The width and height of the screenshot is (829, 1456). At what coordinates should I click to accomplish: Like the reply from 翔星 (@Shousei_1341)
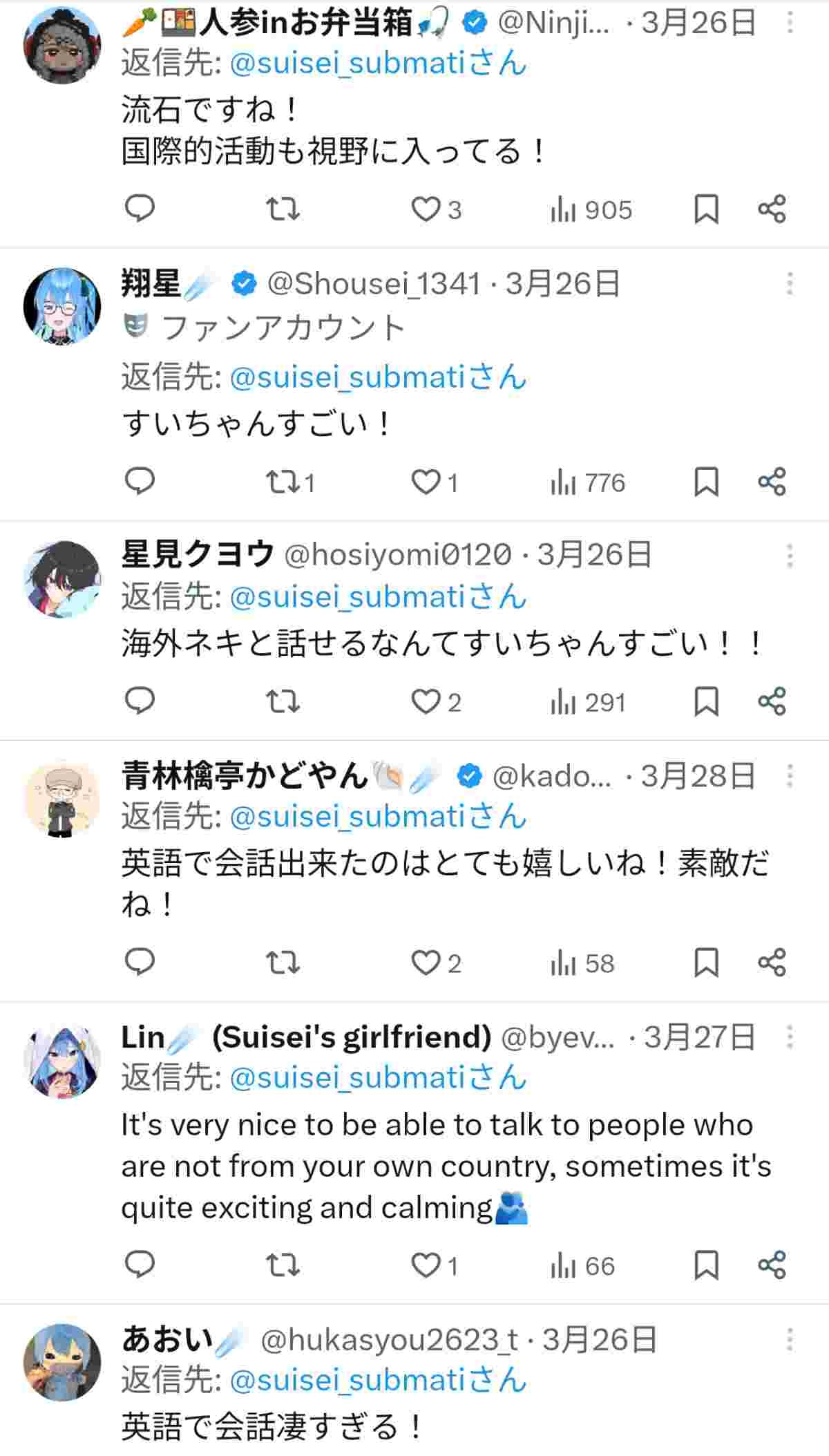pyautogui.click(x=426, y=482)
